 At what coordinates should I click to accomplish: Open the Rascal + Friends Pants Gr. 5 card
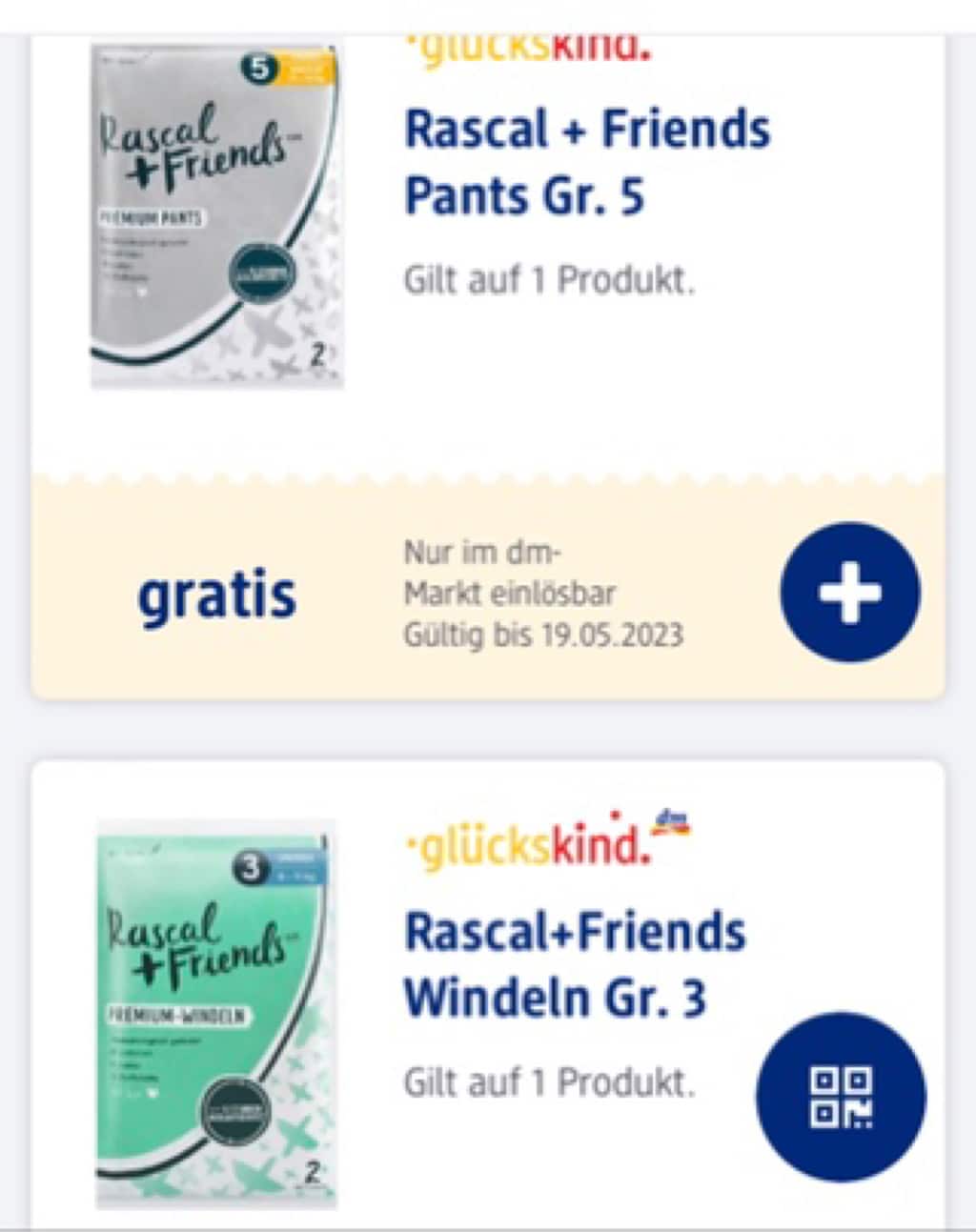click(x=586, y=162)
